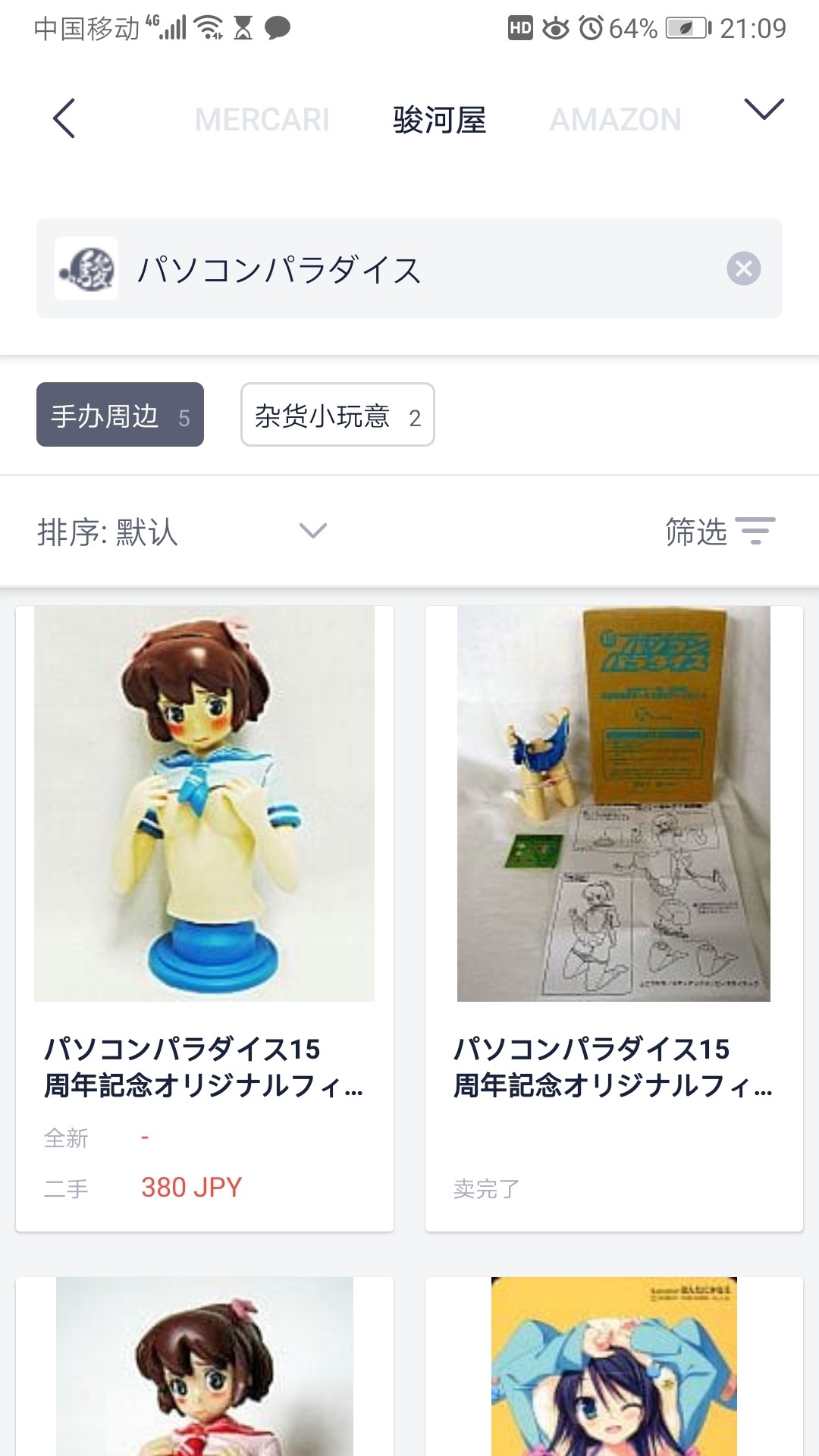Open the 380 JPY figure listing
This screenshot has height=1456, width=819.
pos(205,918)
